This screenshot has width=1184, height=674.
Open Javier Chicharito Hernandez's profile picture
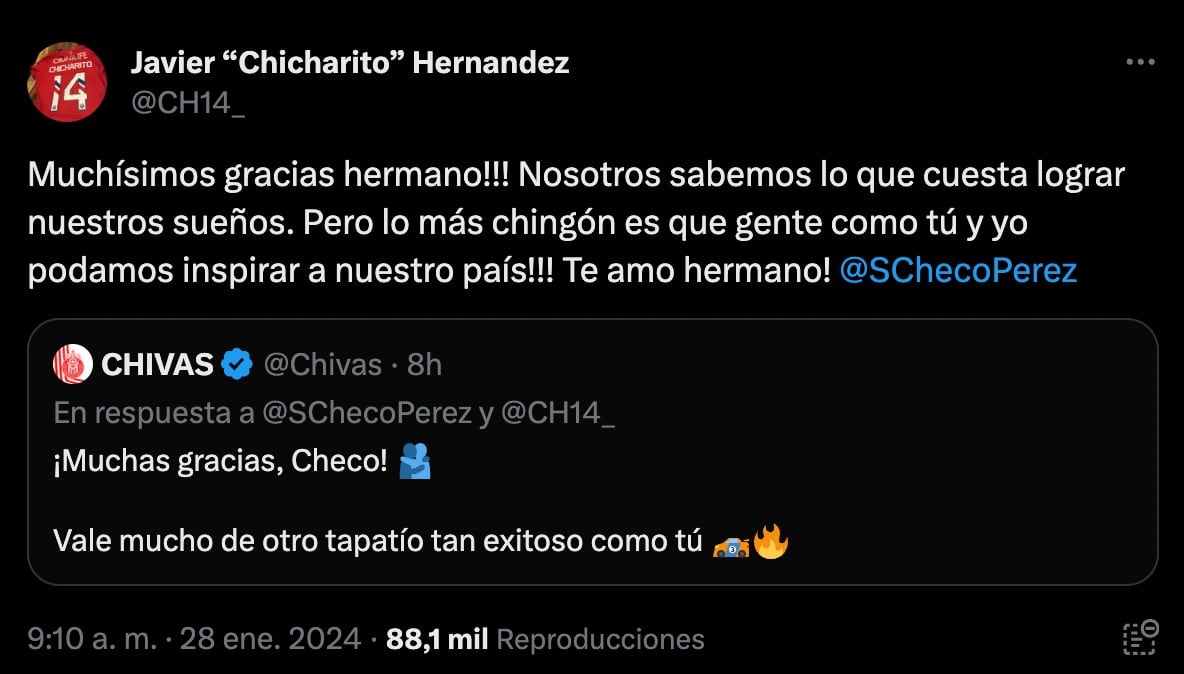pyautogui.click(x=68, y=82)
